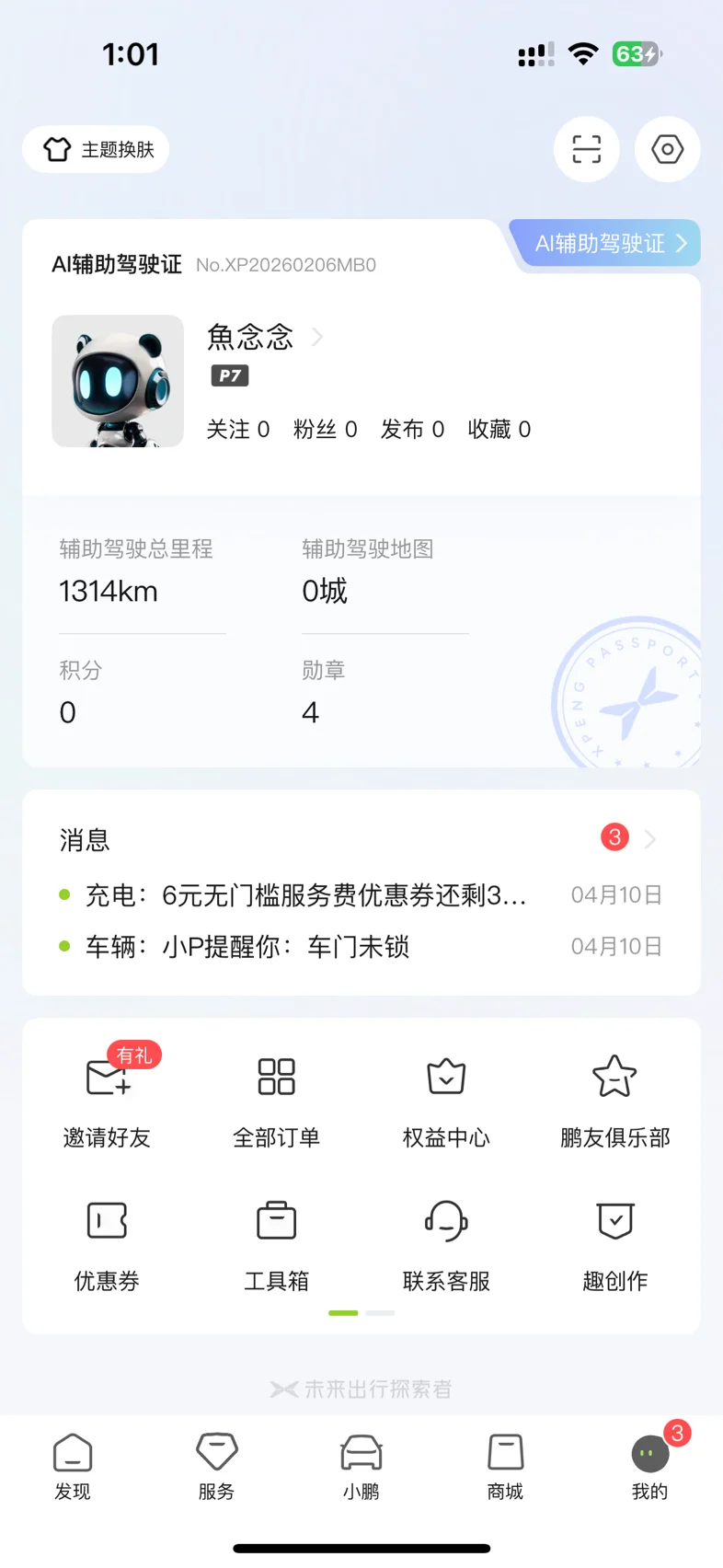Switch to the 商城 tab
The image size is (723, 1568).
click(x=505, y=1467)
